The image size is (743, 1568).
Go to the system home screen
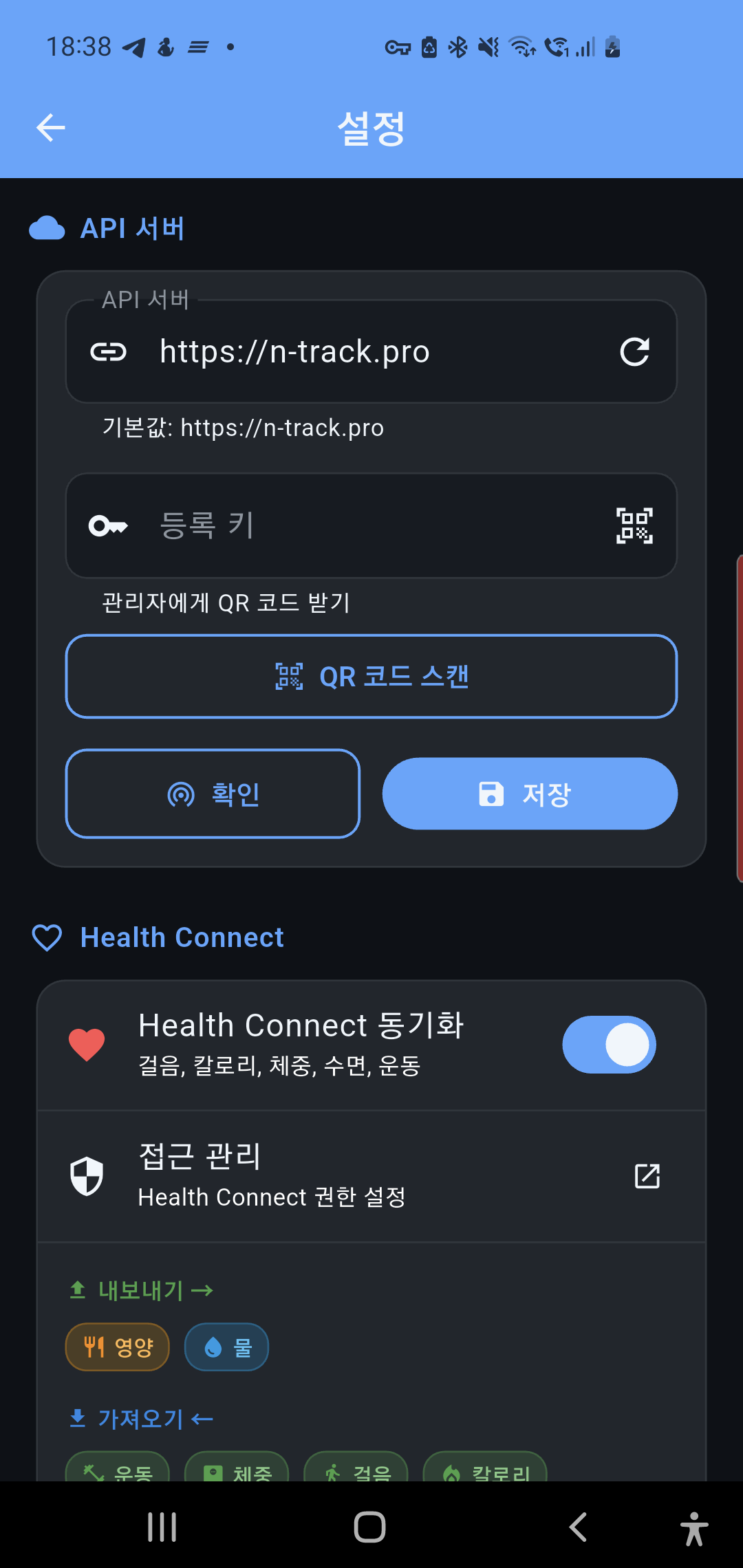click(x=370, y=1527)
